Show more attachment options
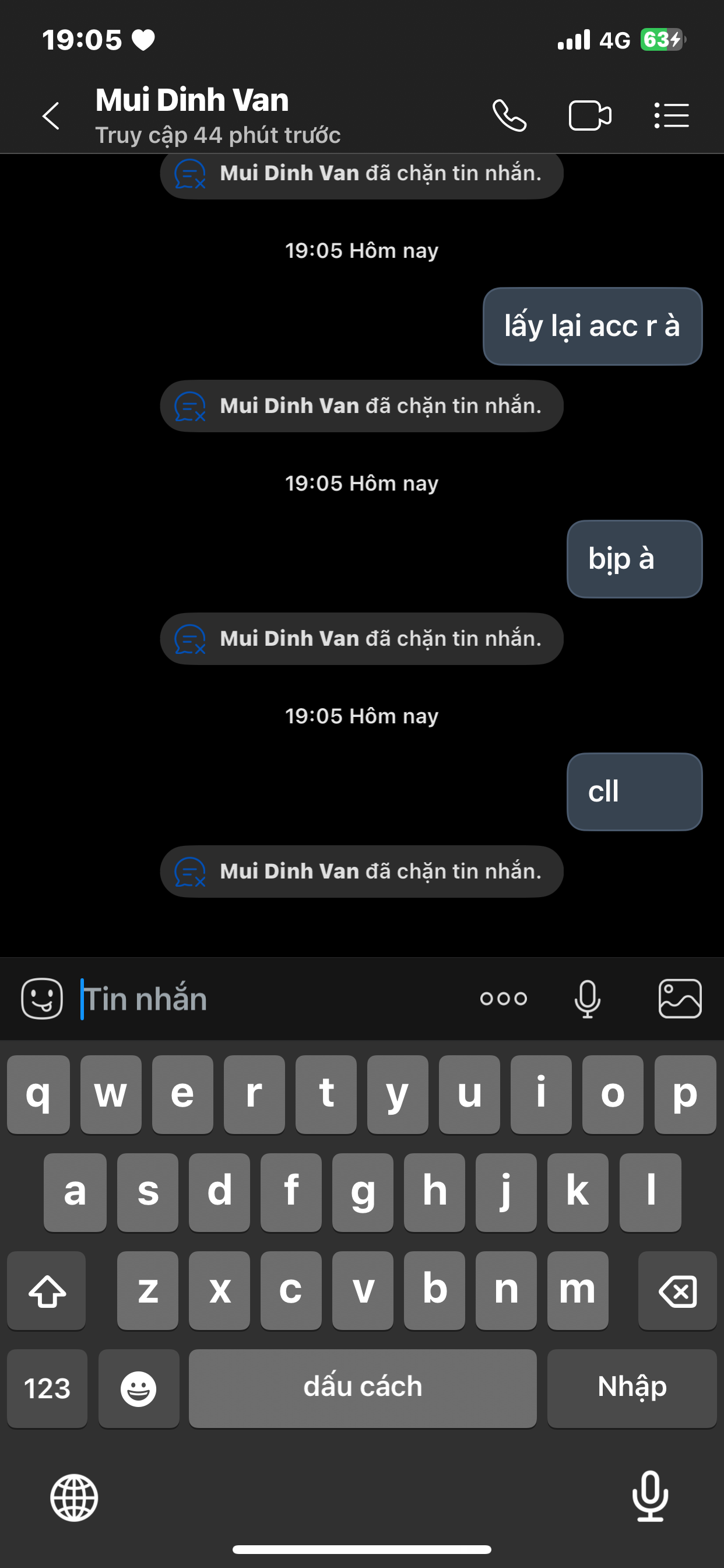The height and width of the screenshot is (1568, 724). coord(503,998)
